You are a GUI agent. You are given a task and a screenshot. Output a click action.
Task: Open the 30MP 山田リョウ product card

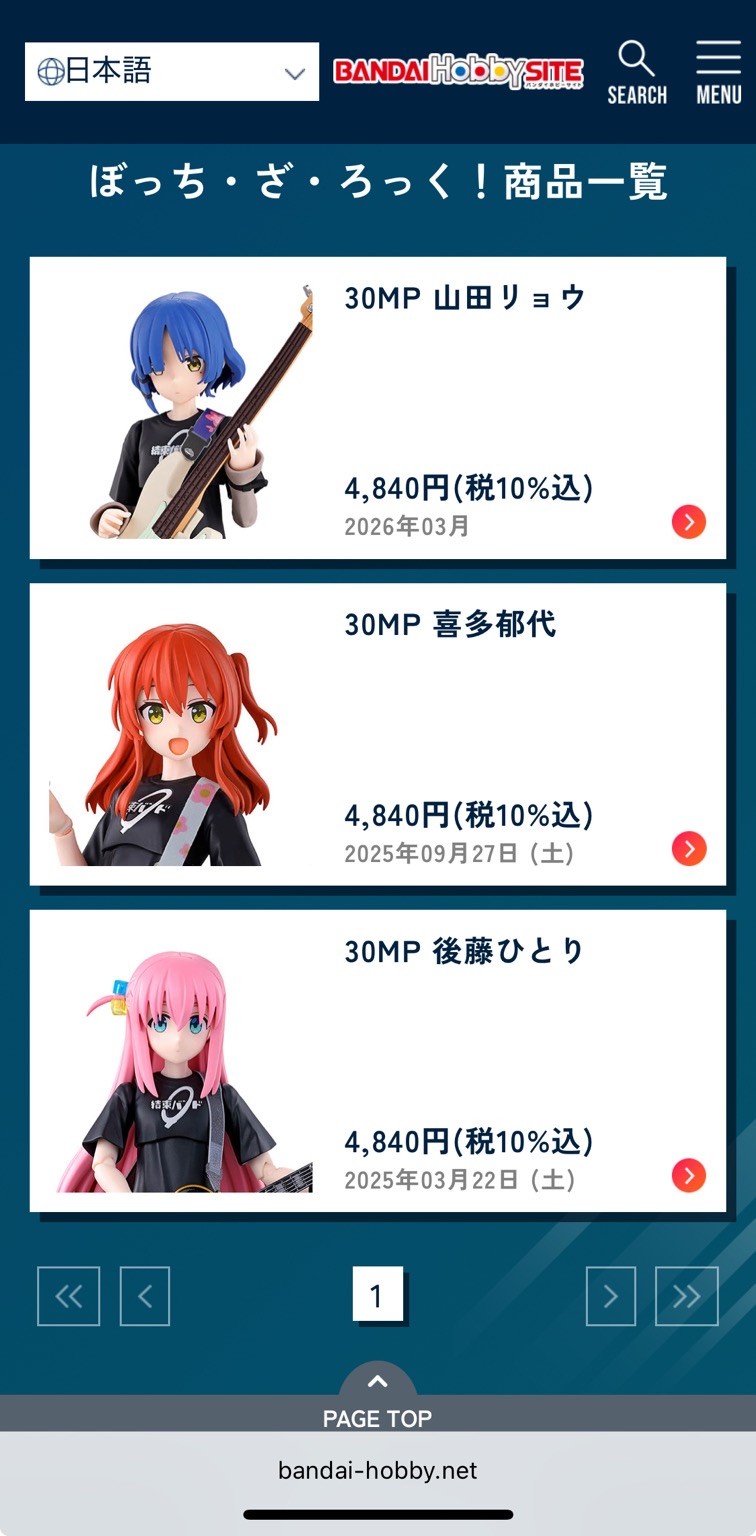377,408
